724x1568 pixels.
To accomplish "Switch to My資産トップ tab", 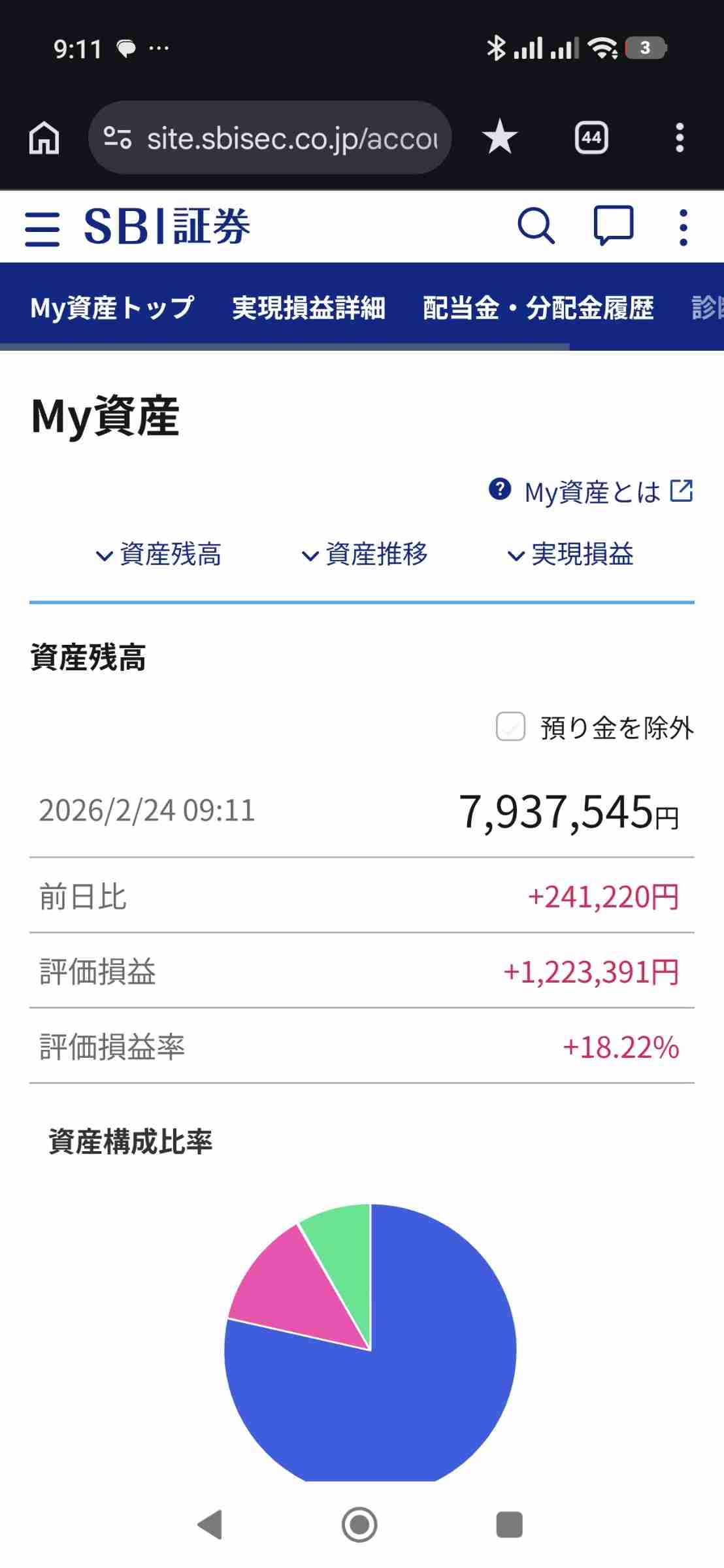I will coord(112,308).
